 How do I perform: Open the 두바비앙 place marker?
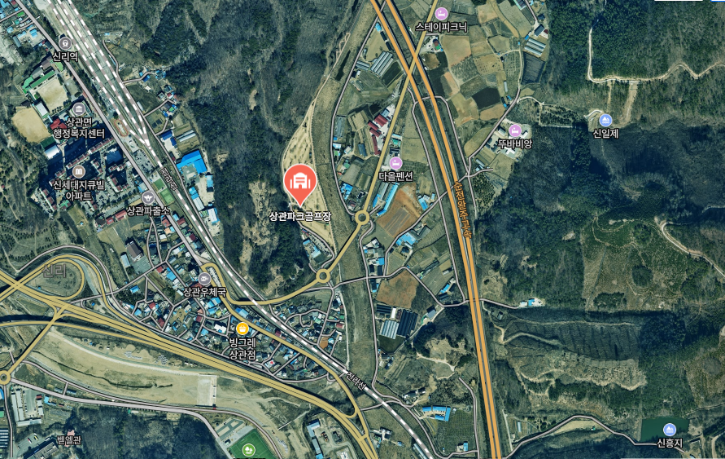(x=515, y=130)
